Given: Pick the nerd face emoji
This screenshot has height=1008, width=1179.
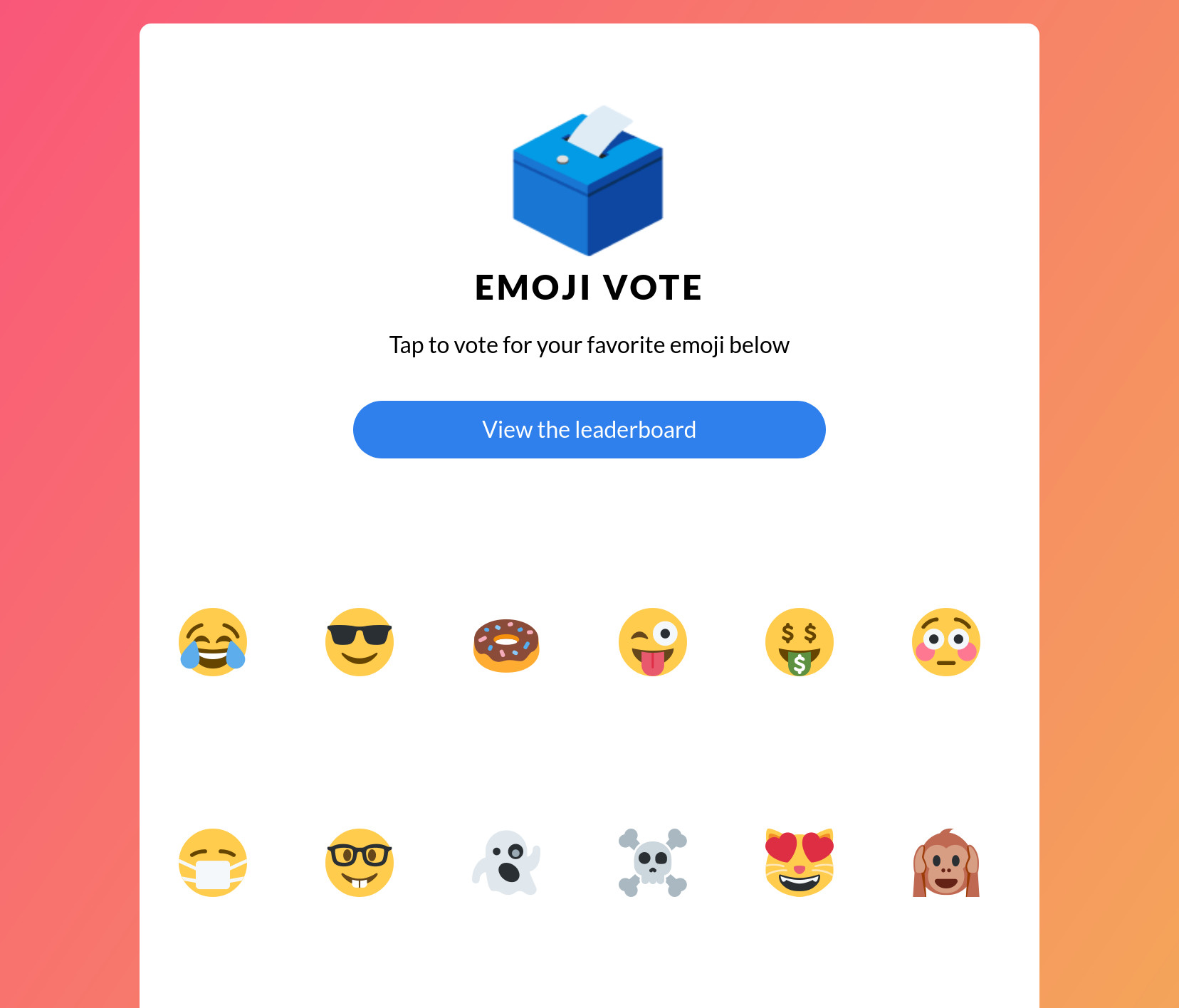Looking at the screenshot, I should [x=360, y=863].
